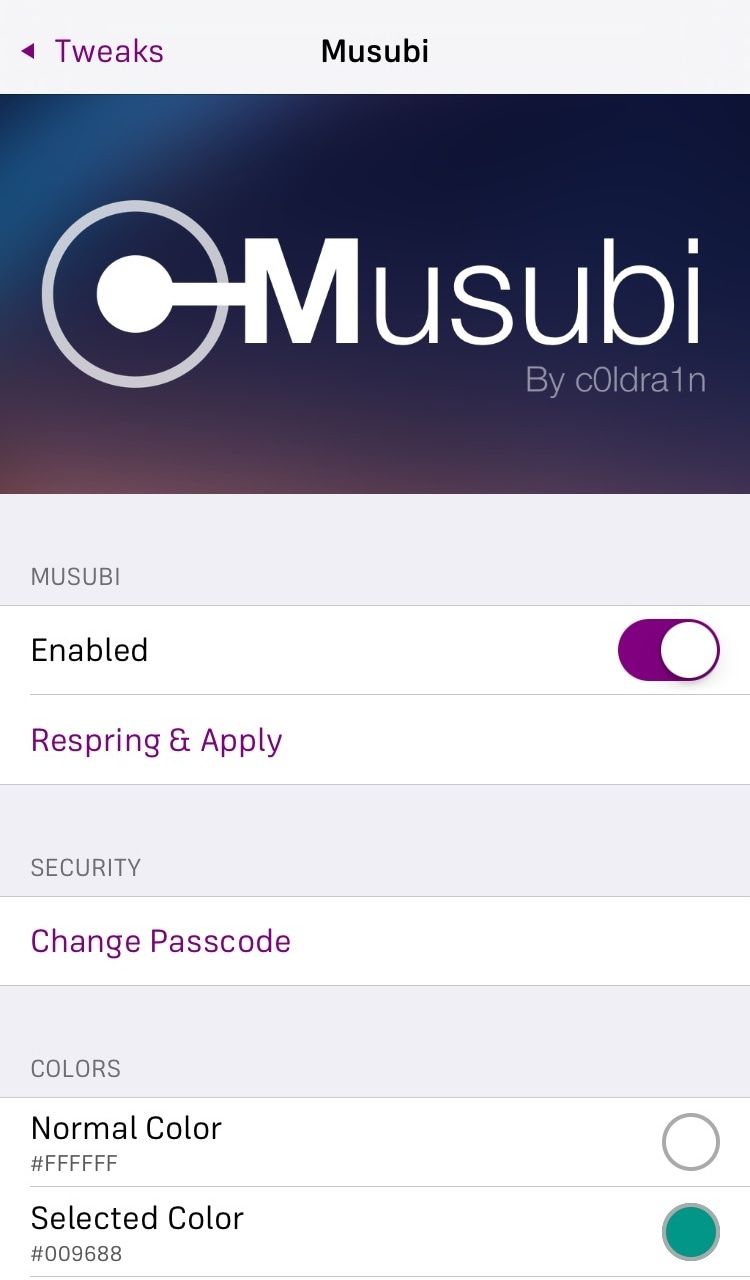Open Change Passcode
This screenshot has width=750, height=1280.
375,941
